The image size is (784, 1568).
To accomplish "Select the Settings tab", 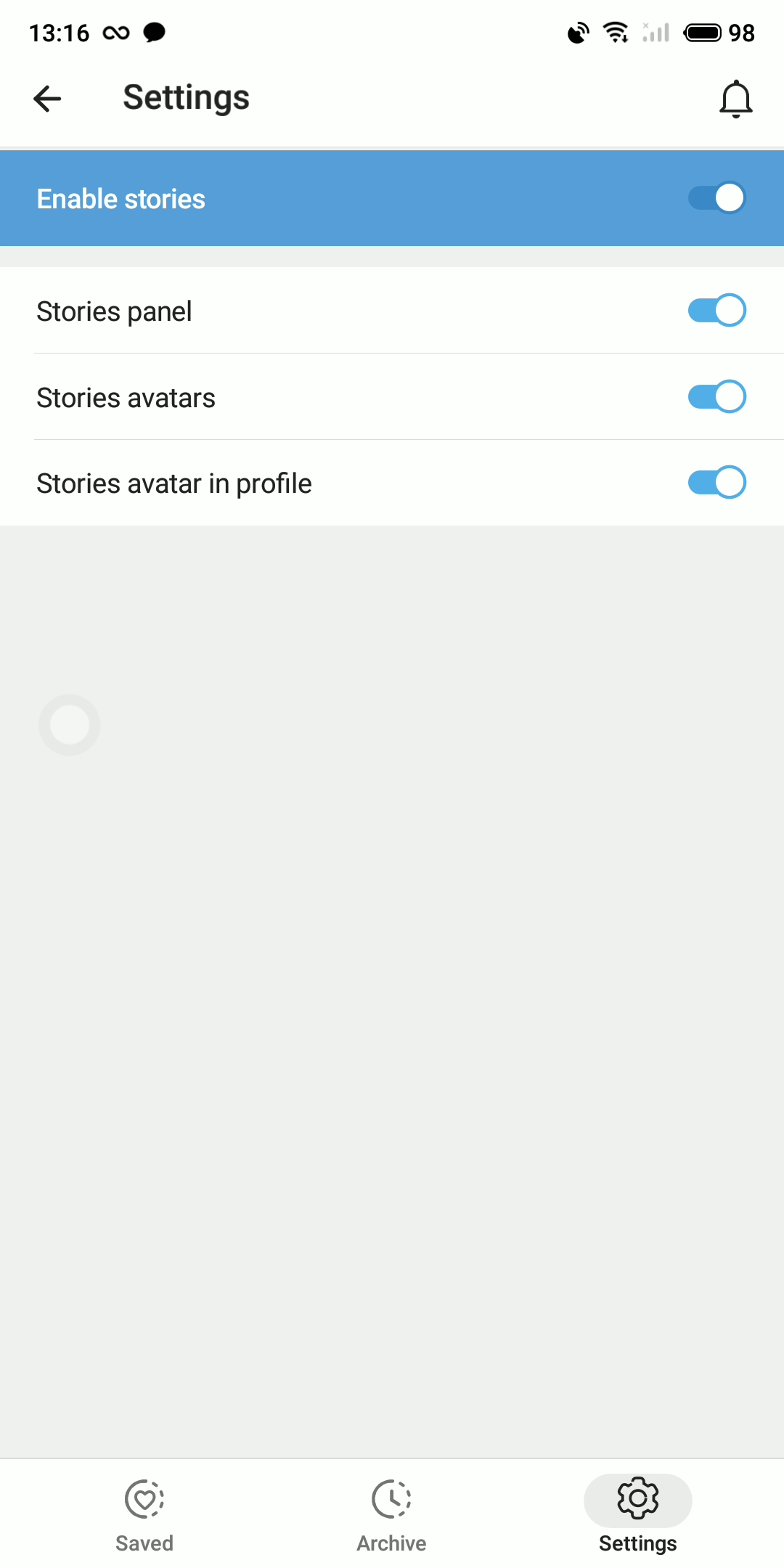I will tap(637, 1515).
